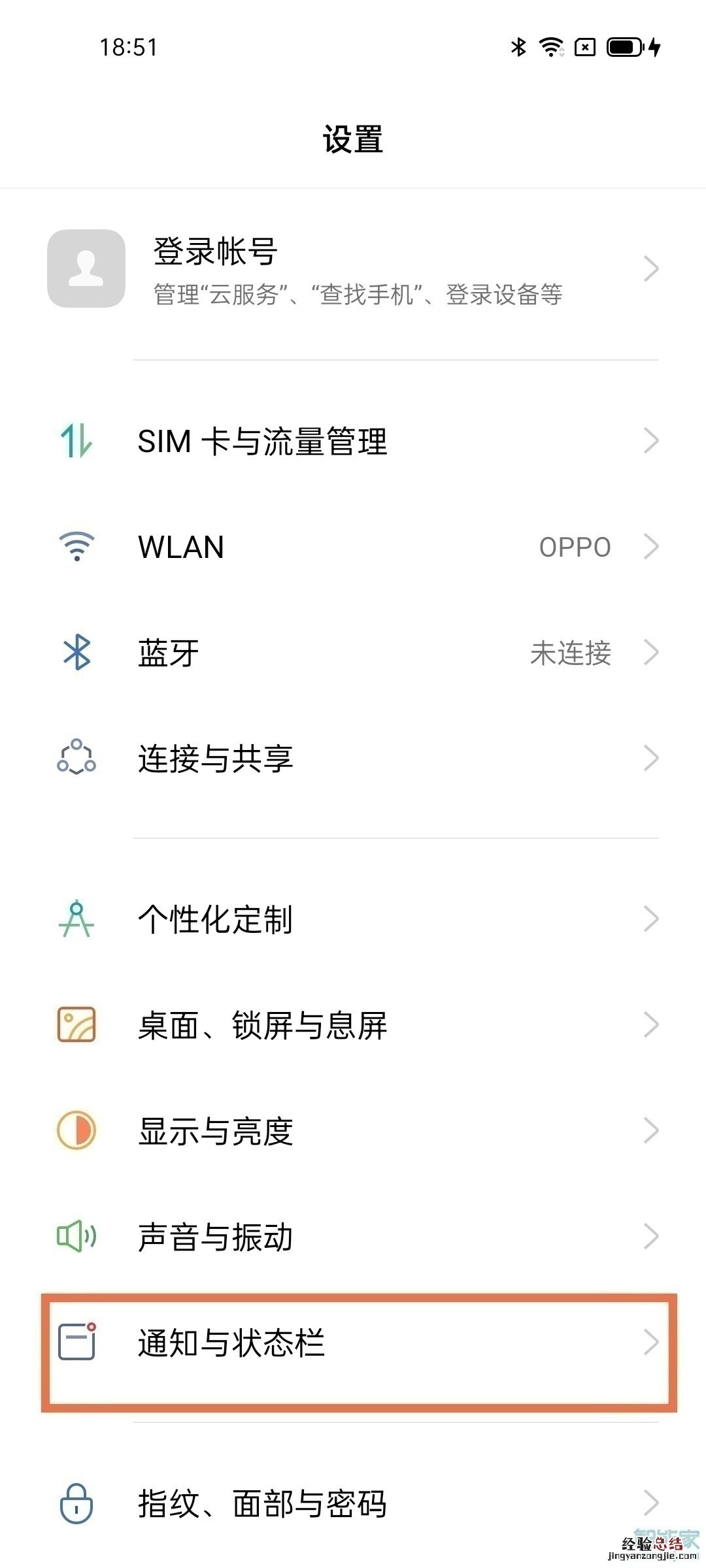Image resolution: width=706 pixels, height=1568 pixels.
Task: Open 指纹、面部与密码 security settings
Action: click(353, 1503)
